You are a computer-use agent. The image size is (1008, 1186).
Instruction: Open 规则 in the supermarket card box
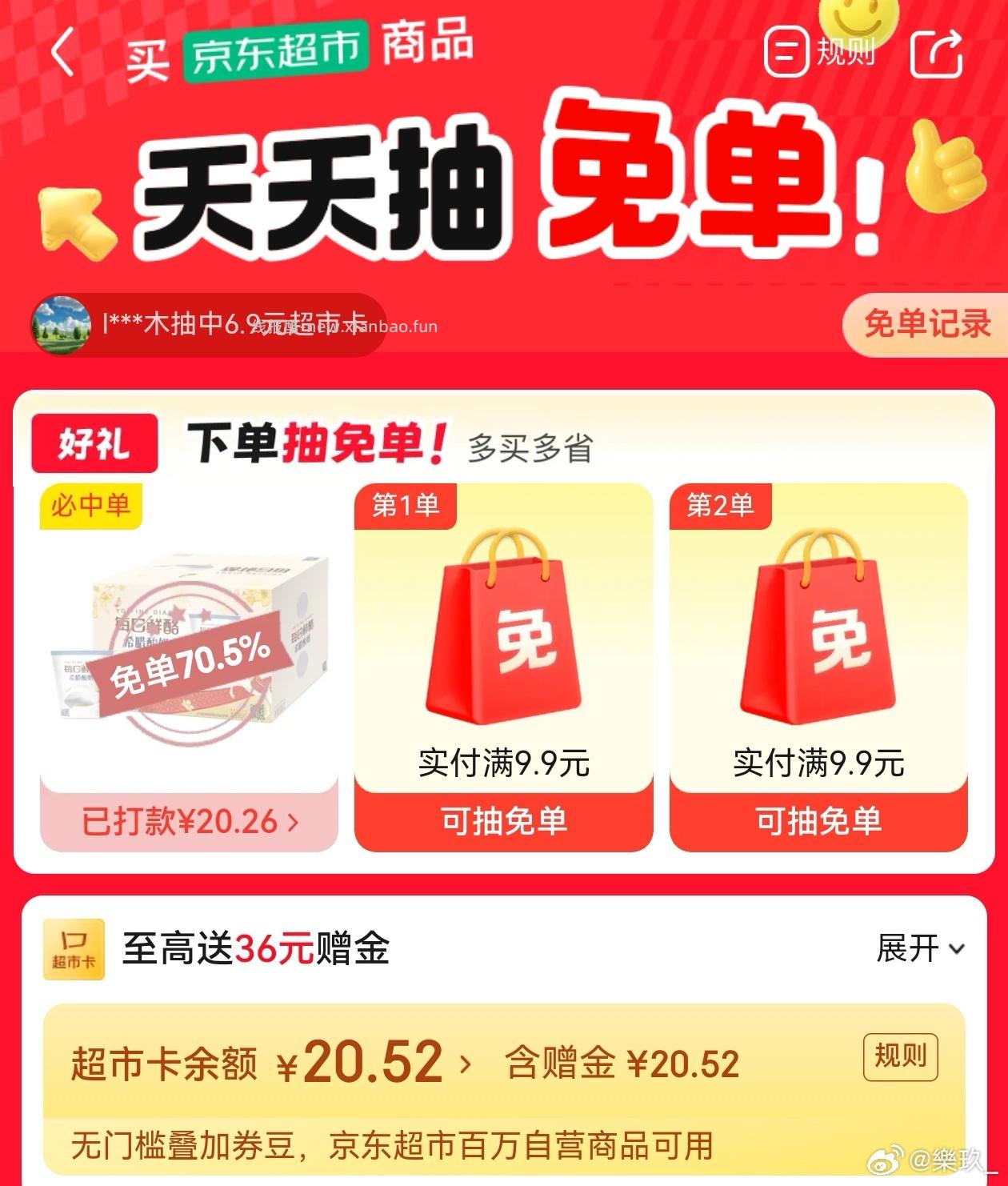900,1056
